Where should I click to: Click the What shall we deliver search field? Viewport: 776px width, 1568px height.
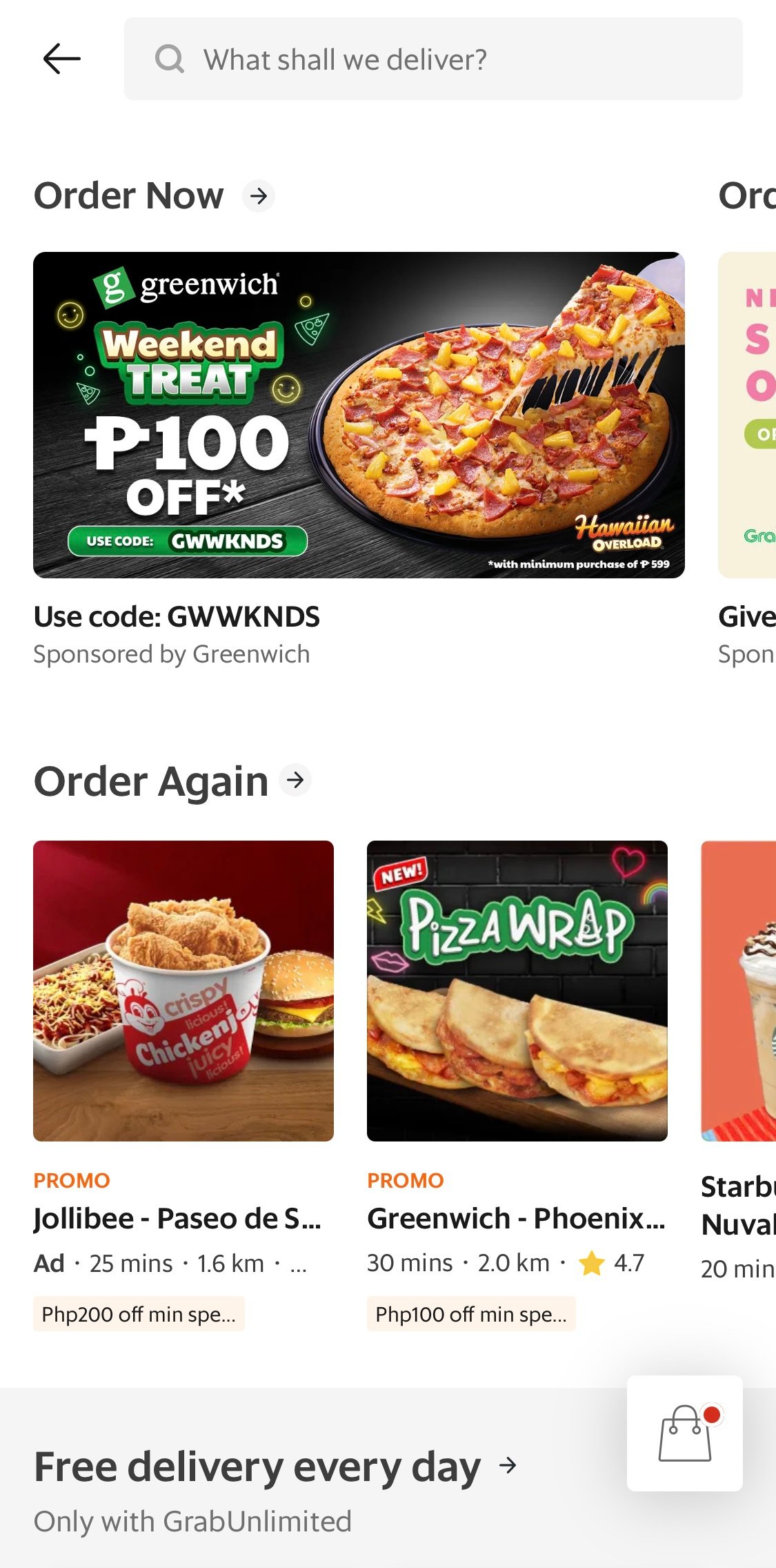click(x=435, y=59)
